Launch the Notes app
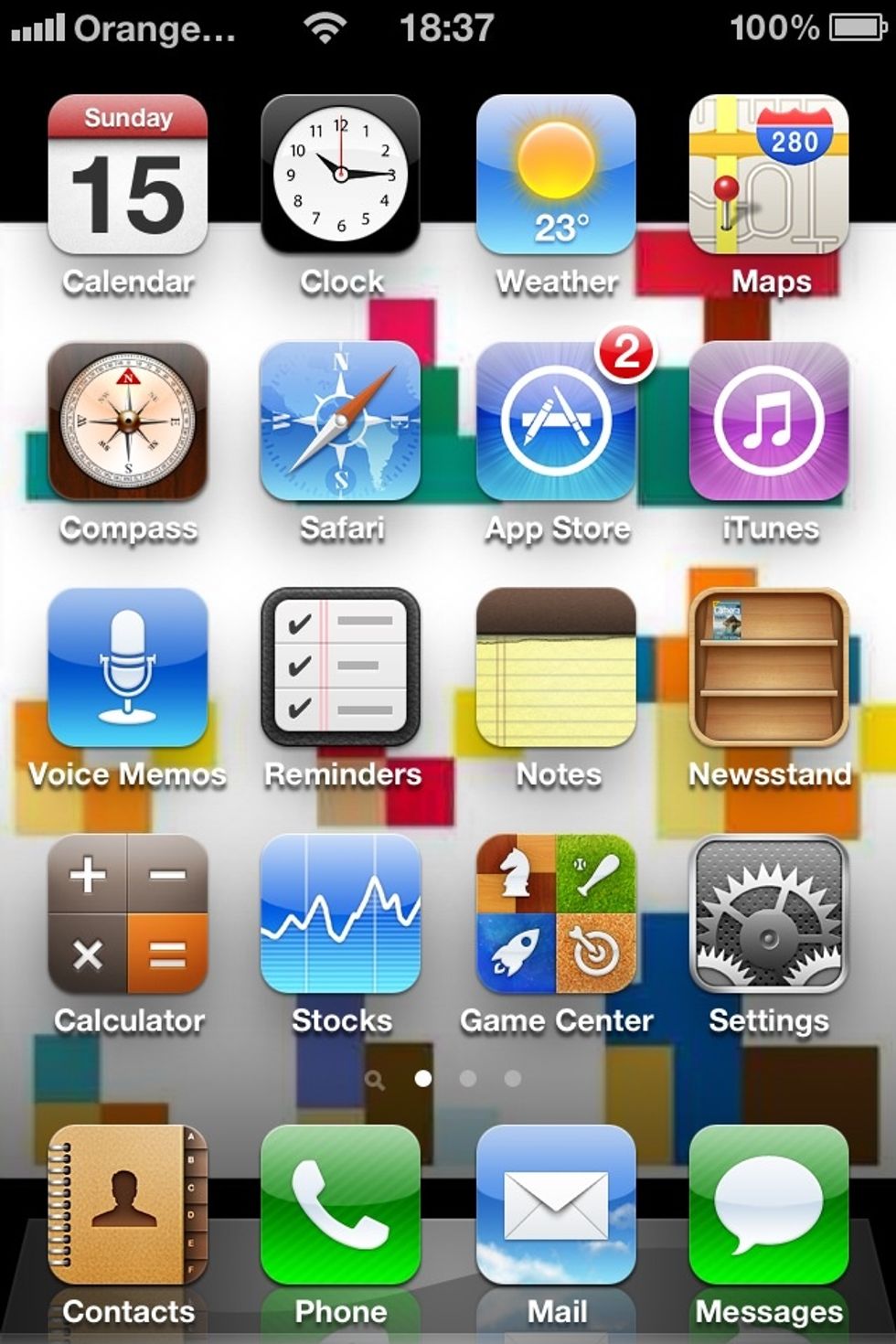Viewport: 896px width, 1344px height. click(x=556, y=668)
